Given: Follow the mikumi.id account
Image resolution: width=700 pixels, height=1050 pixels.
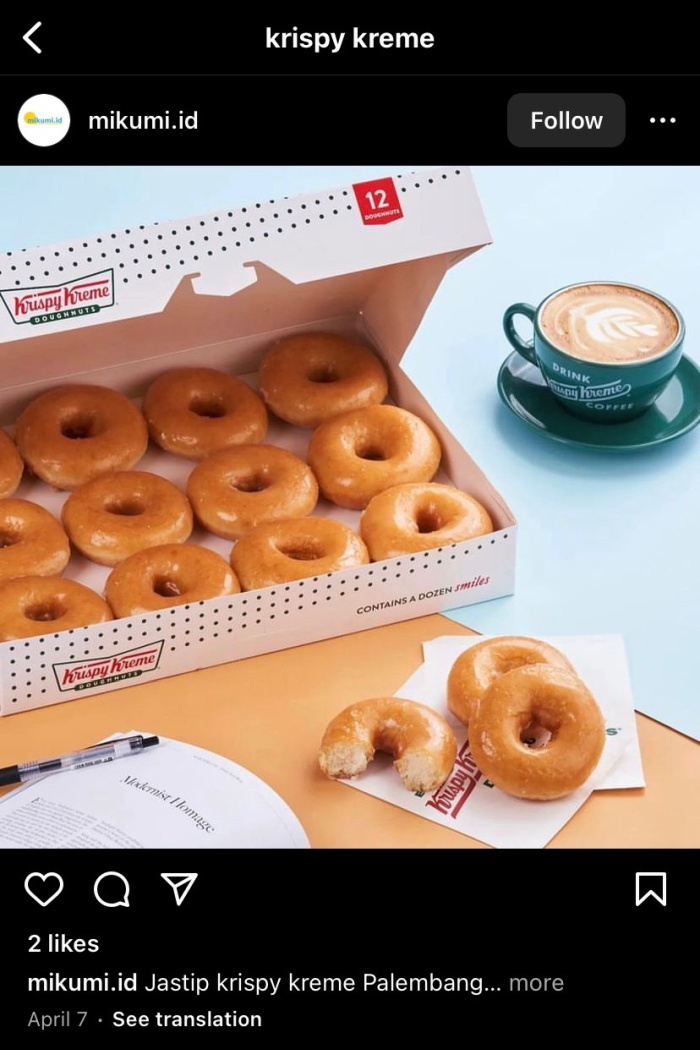Looking at the screenshot, I should (x=566, y=121).
